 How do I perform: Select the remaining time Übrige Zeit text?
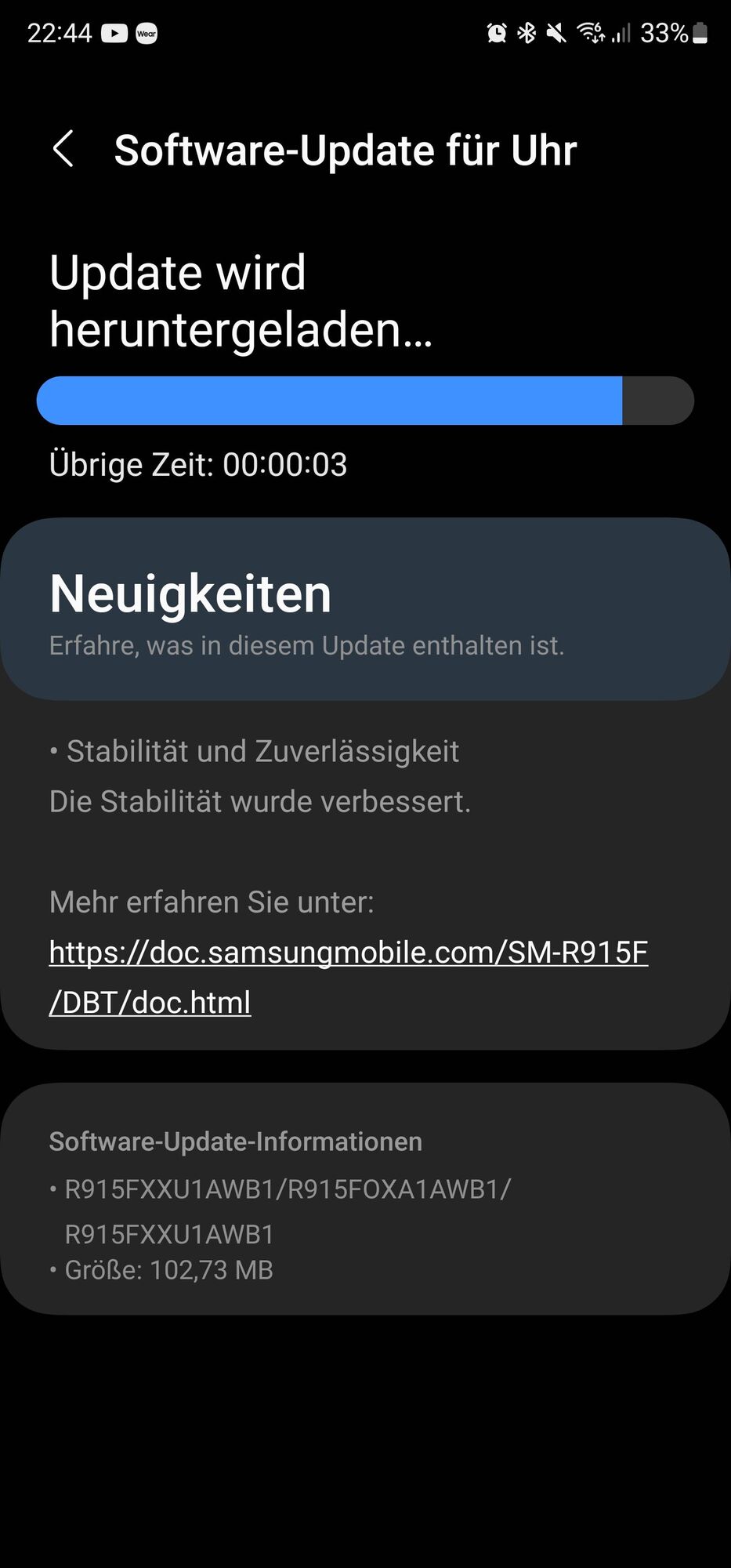coord(198,464)
